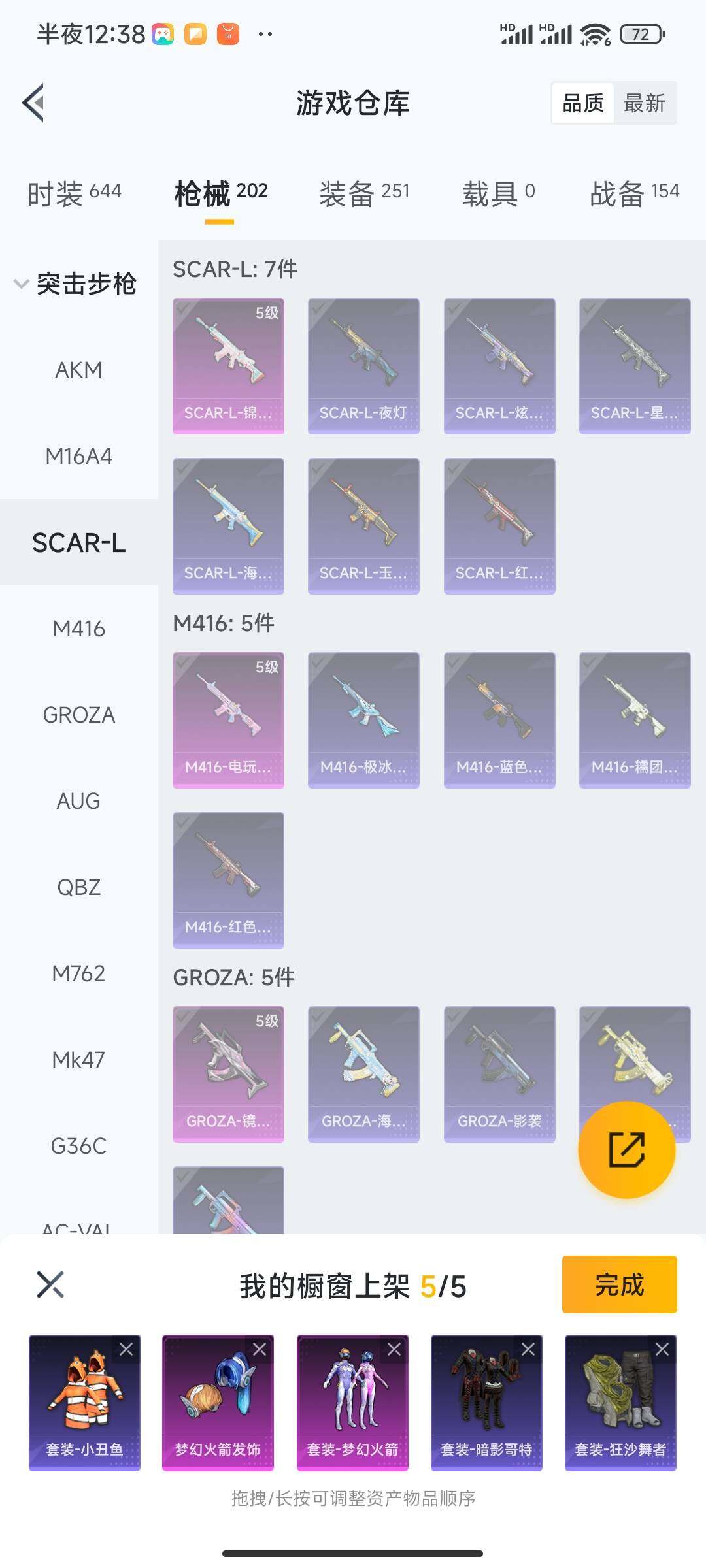This screenshot has width=706, height=1568.
Task: Select the GROZA-影袭 skin tile
Action: pyautogui.click(x=499, y=1074)
